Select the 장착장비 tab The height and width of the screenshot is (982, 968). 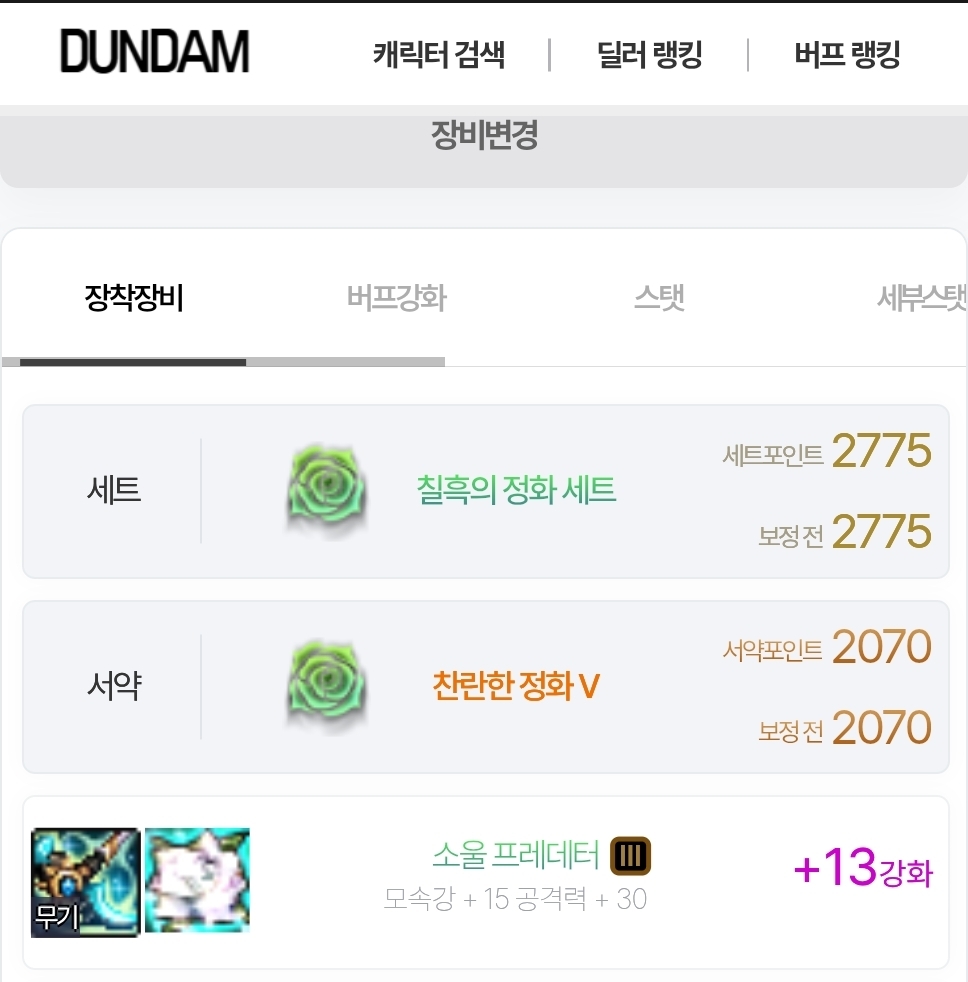pyautogui.click(x=134, y=298)
